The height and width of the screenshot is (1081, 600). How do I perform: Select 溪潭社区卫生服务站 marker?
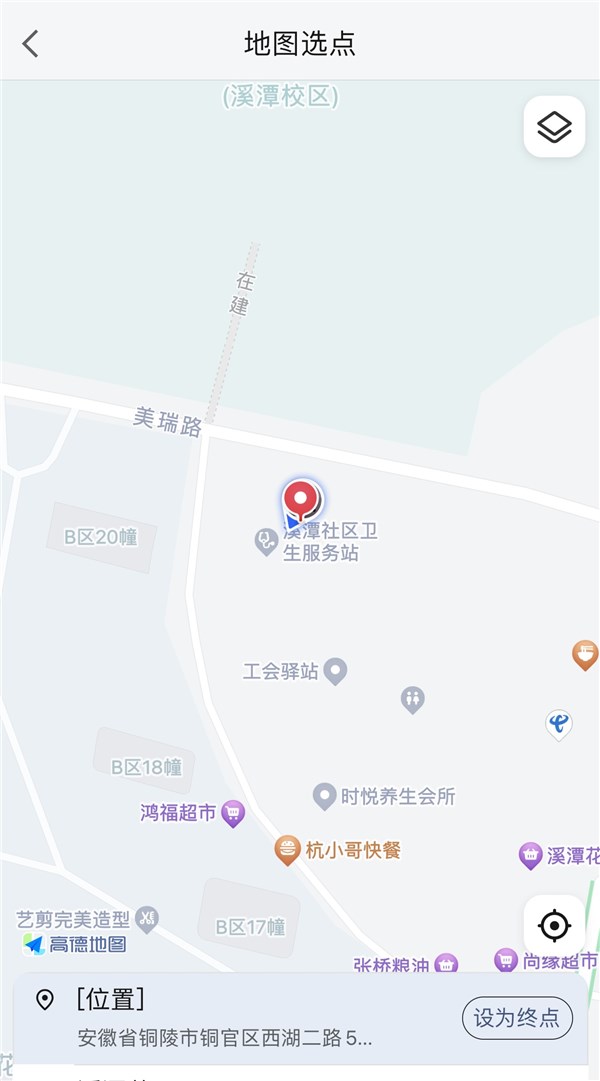coord(266,541)
